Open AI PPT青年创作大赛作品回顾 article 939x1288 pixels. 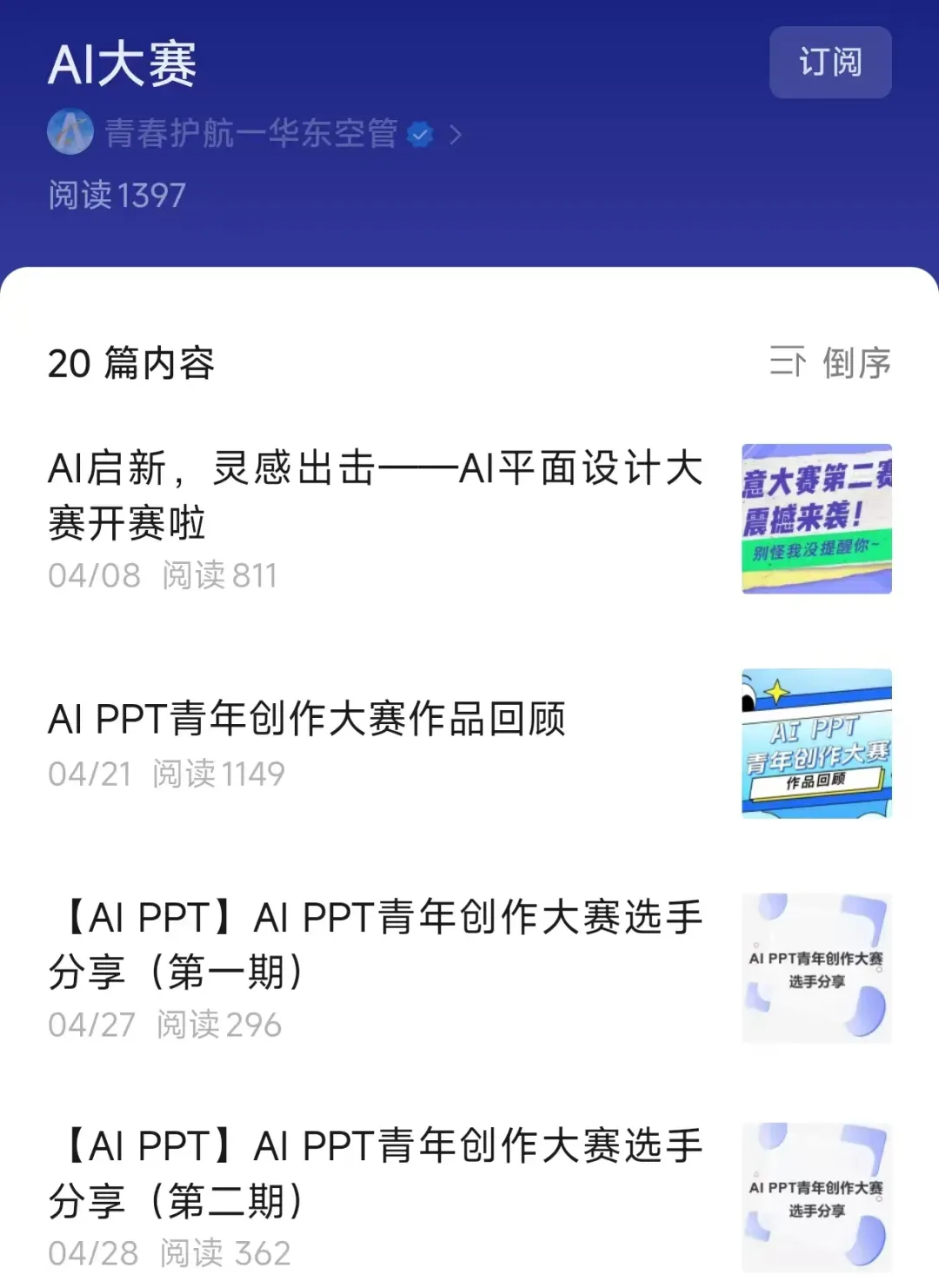[307, 720]
